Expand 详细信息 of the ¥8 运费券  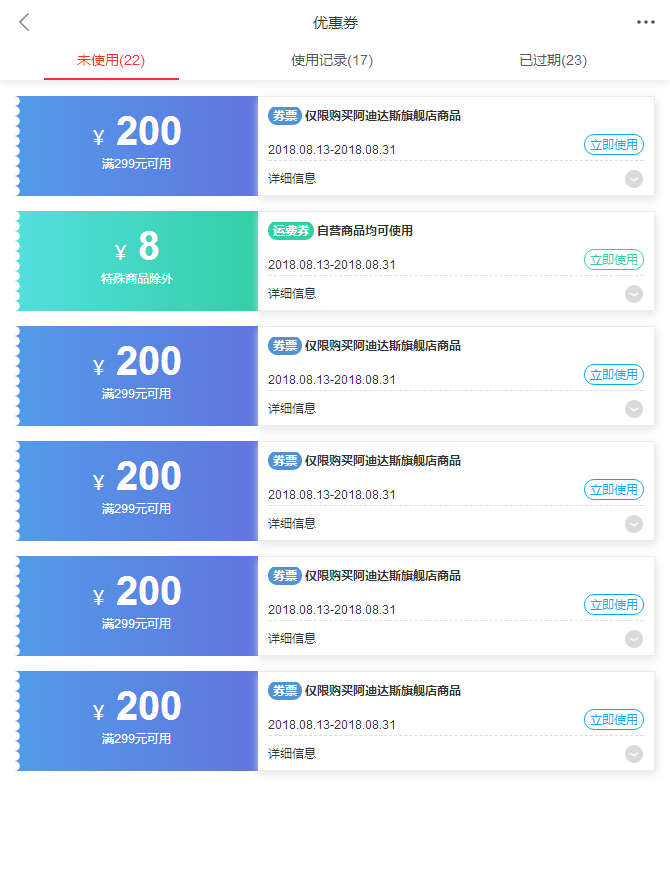coord(634,294)
